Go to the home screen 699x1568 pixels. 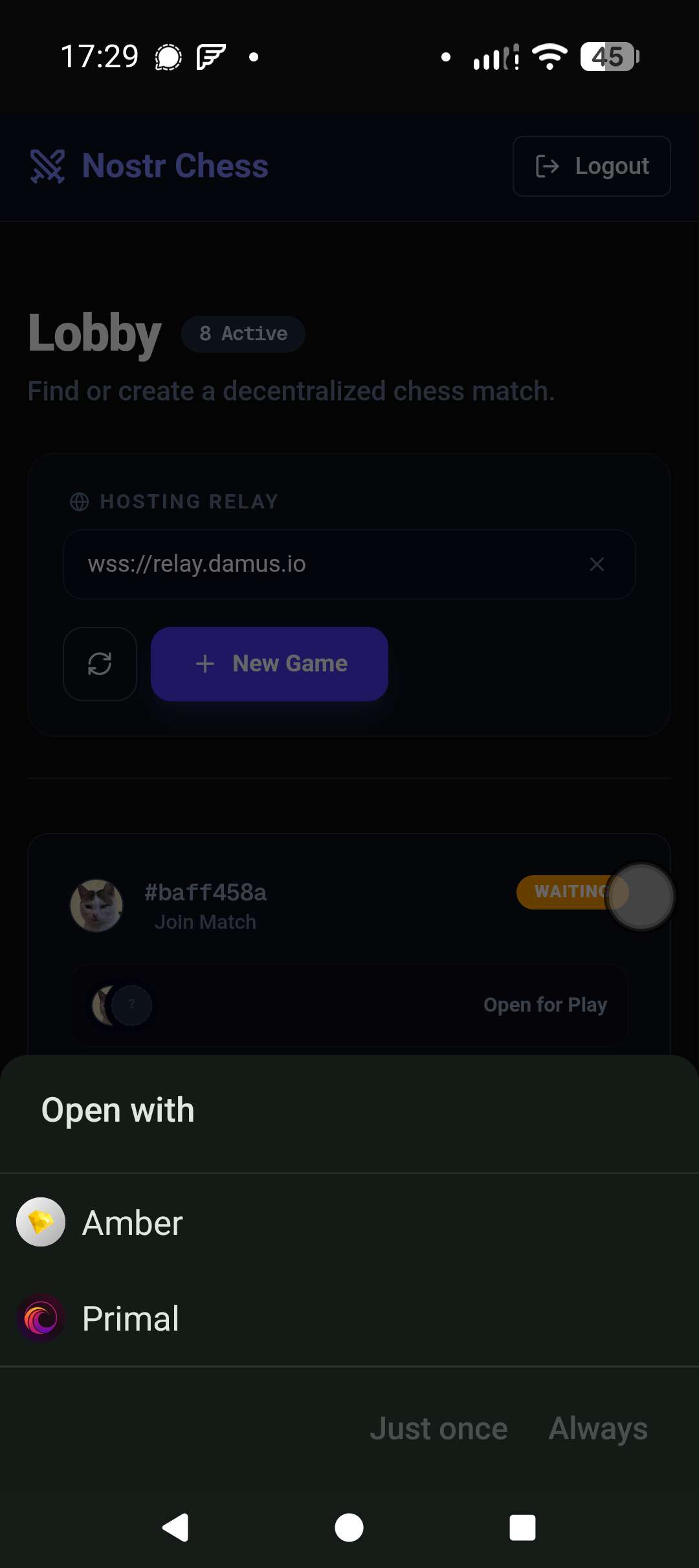(349, 1528)
